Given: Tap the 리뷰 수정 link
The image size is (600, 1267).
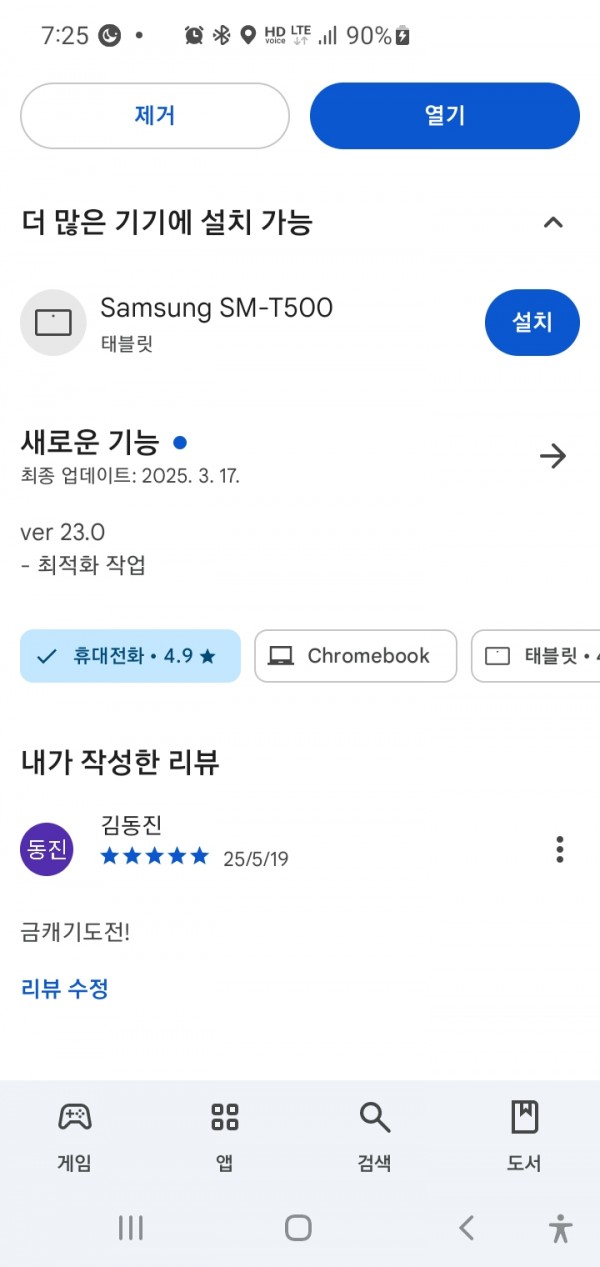Looking at the screenshot, I should pyautogui.click(x=64, y=989).
